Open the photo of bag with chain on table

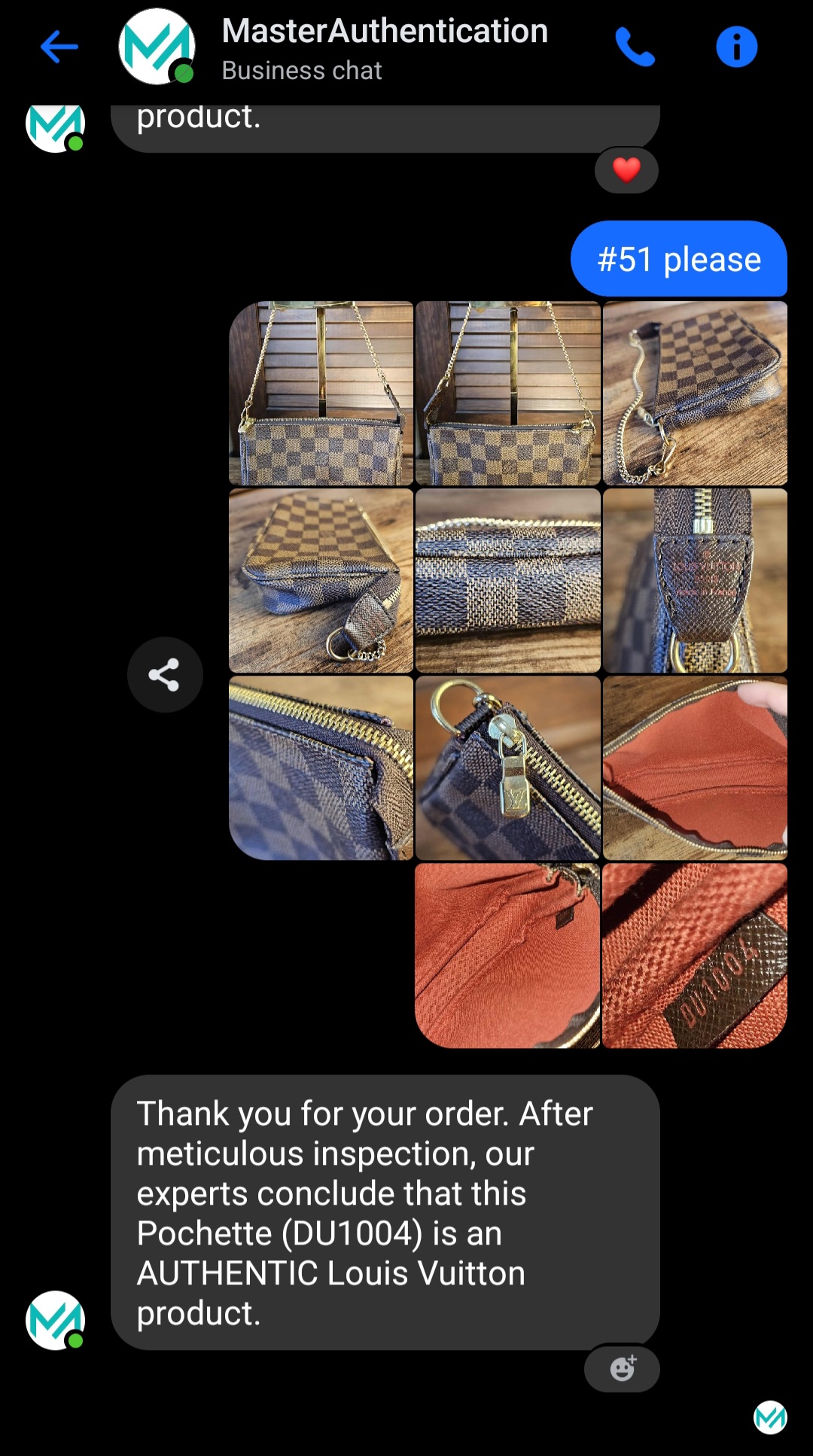(694, 393)
